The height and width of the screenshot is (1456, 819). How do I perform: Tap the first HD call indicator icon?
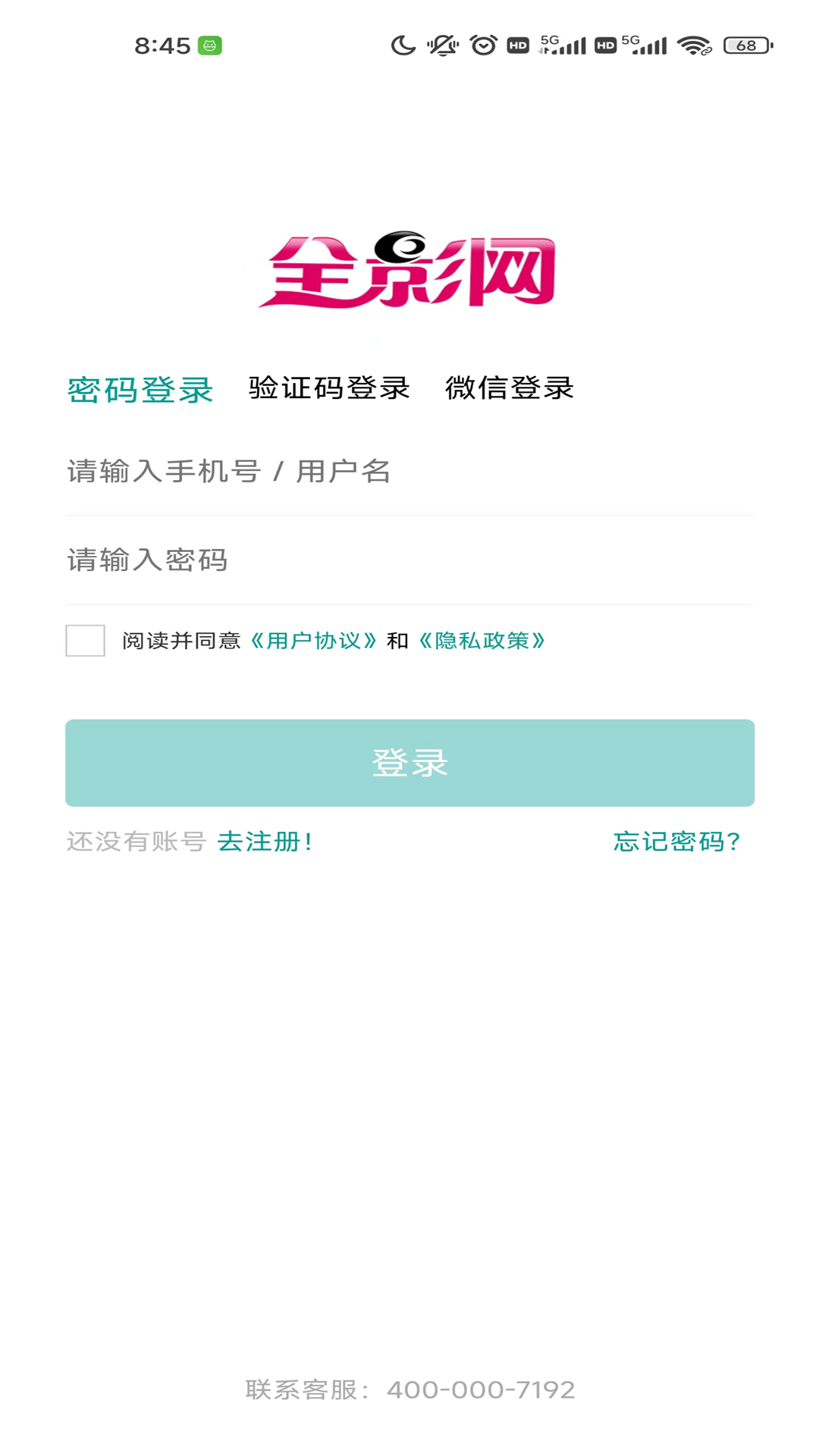[x=518, y=45]
